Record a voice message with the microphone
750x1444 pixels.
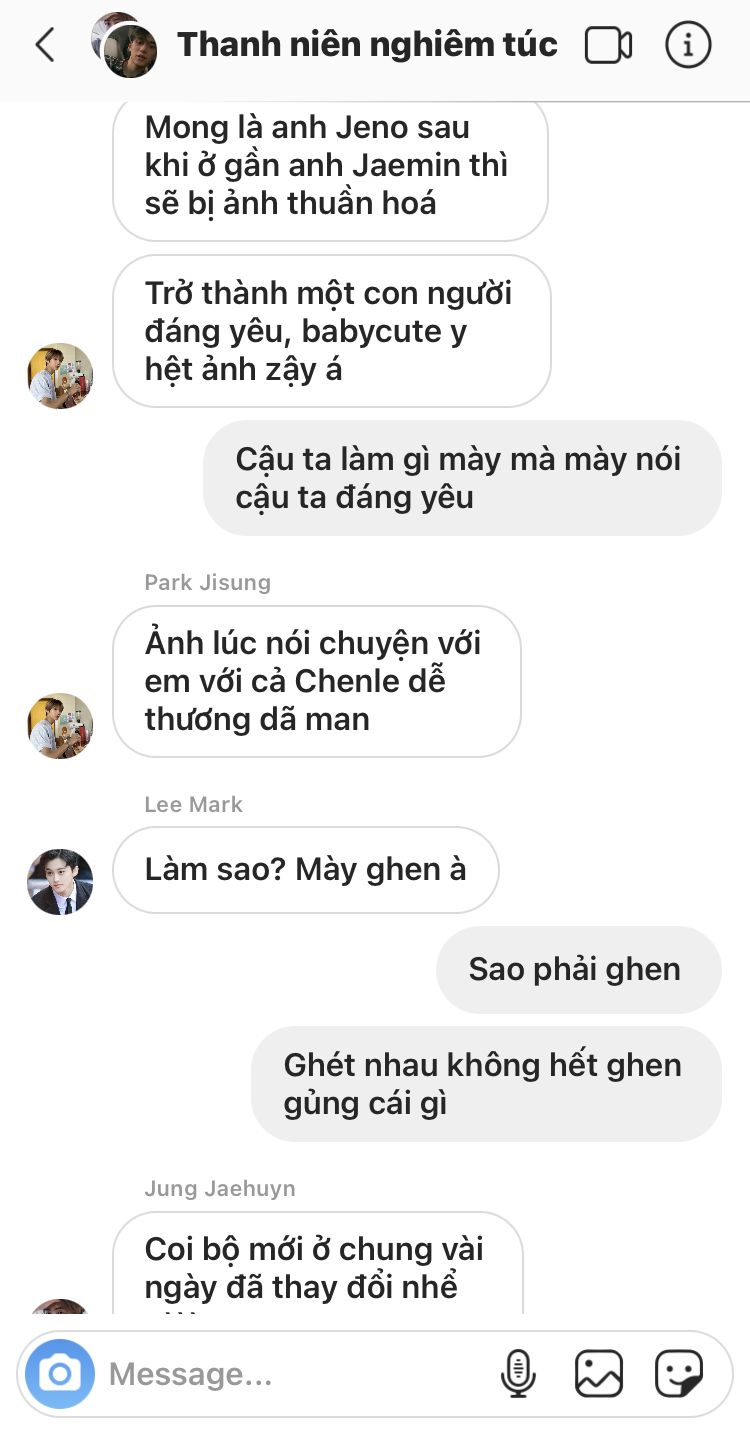click(x=518, y=1374)
